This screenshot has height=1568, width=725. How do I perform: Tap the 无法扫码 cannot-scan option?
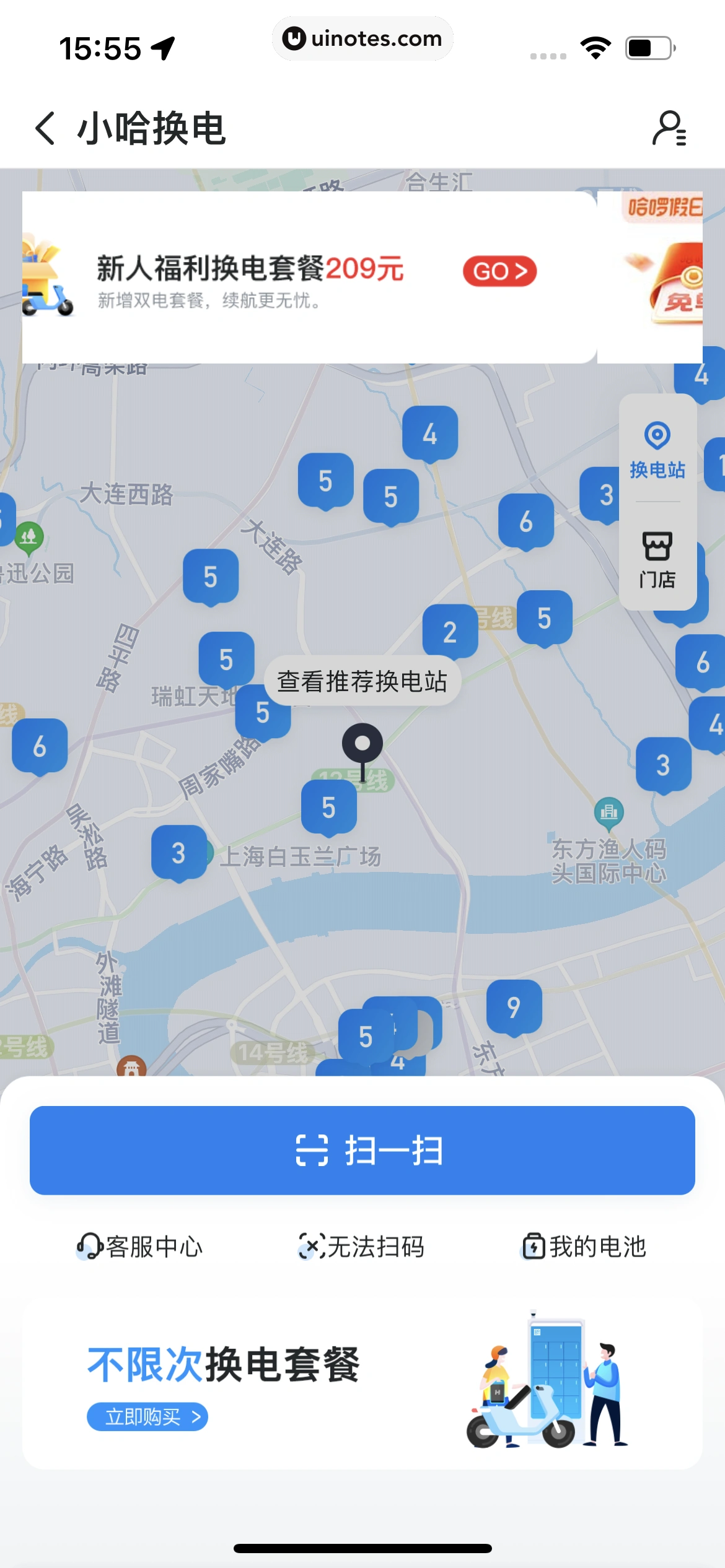(362, 1247)
